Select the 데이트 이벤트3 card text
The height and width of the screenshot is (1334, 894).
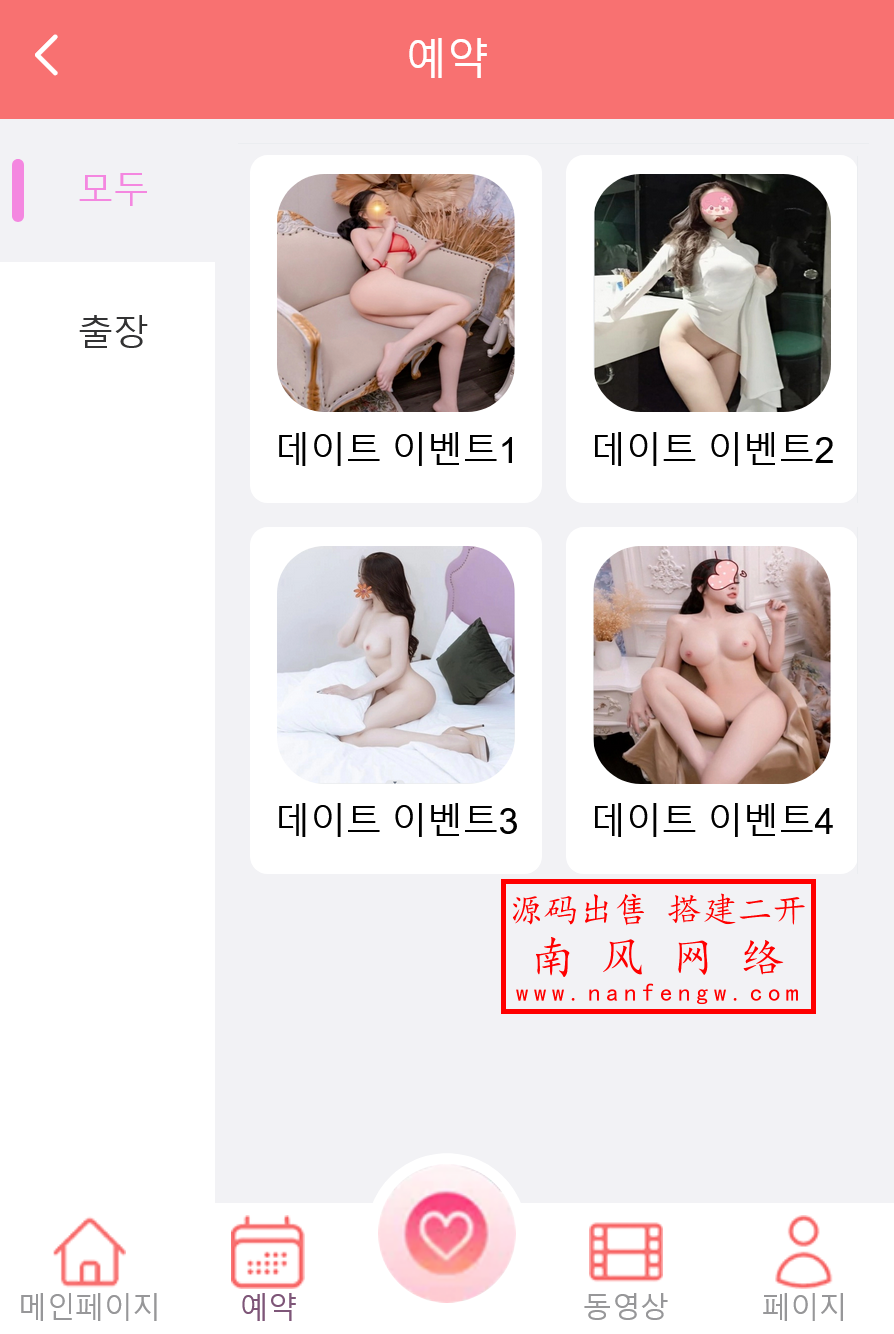pyautogui.click(x=396, y=820)
